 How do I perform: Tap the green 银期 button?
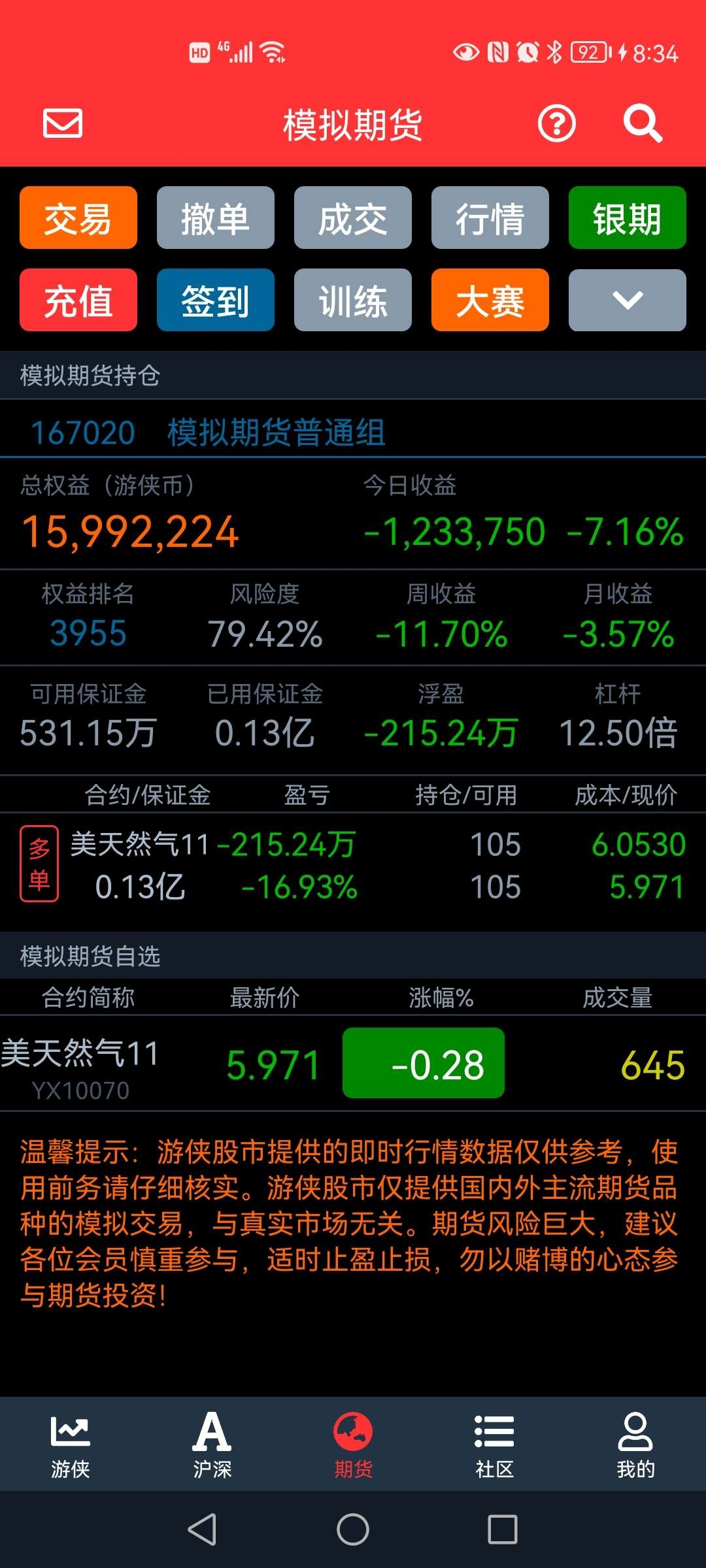[x=628, y=218]
